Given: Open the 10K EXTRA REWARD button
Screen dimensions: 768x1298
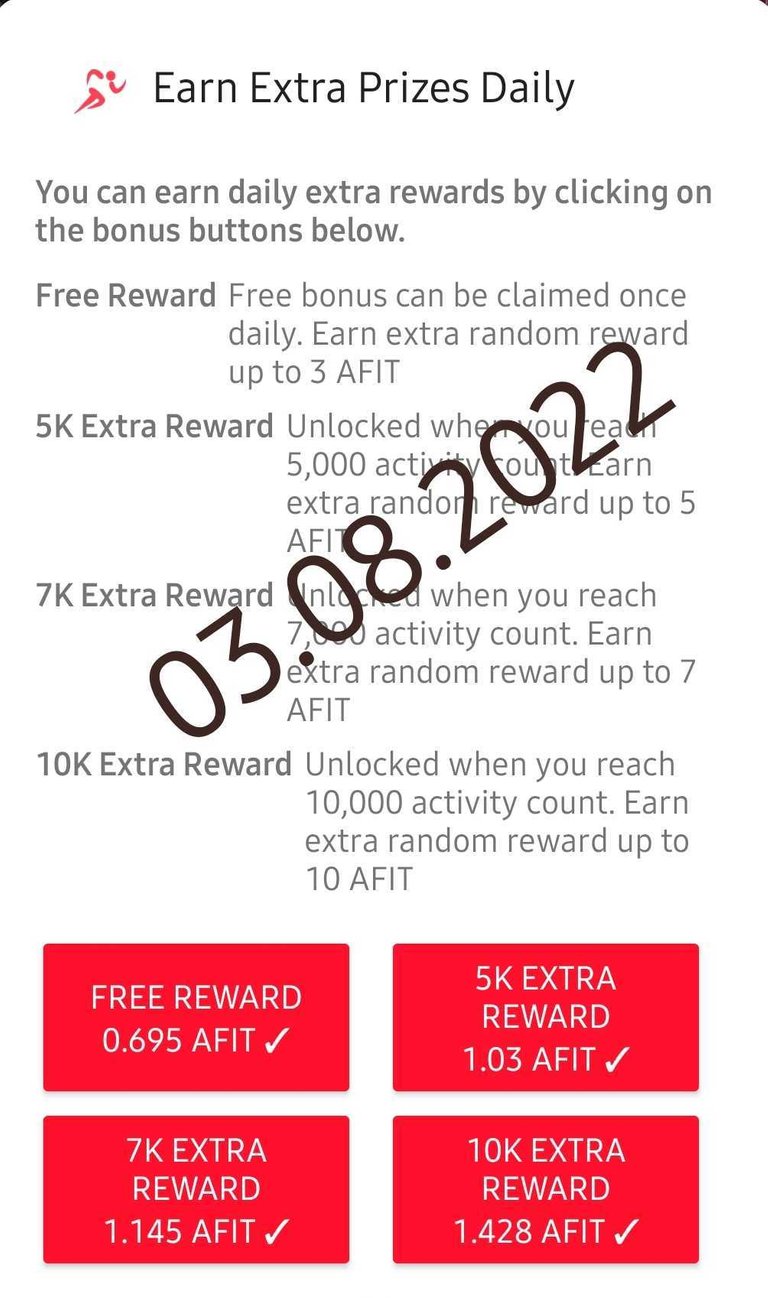Looking at the screenshot, I should (x=546, y=1190).
